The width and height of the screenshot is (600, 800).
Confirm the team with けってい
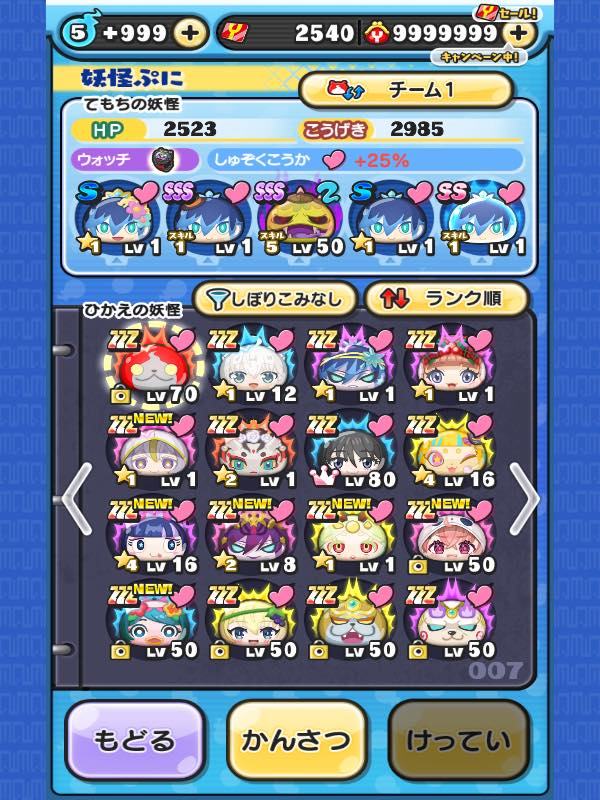(458, 741)
